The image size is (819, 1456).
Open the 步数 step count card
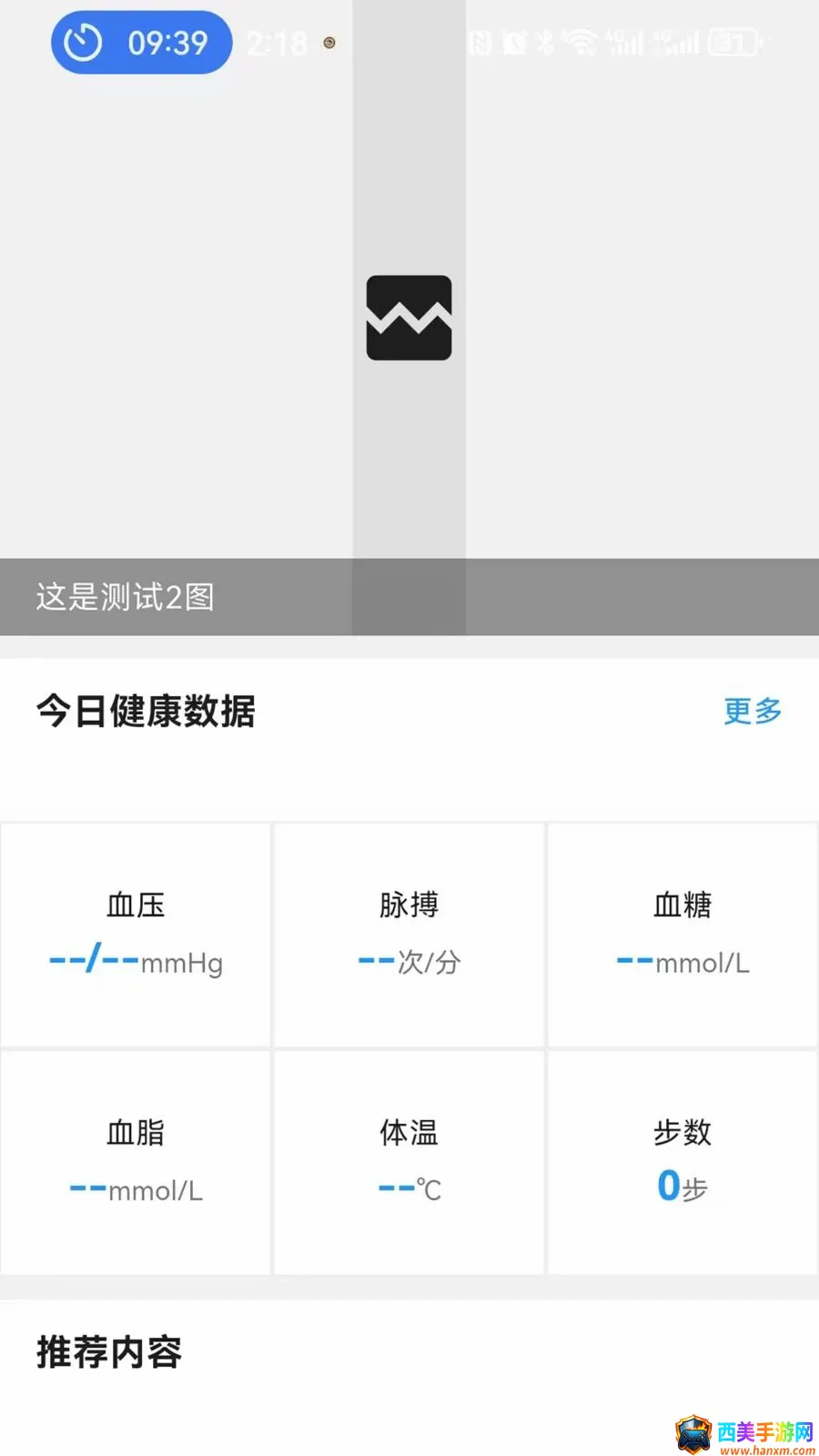click(682, 1162)
